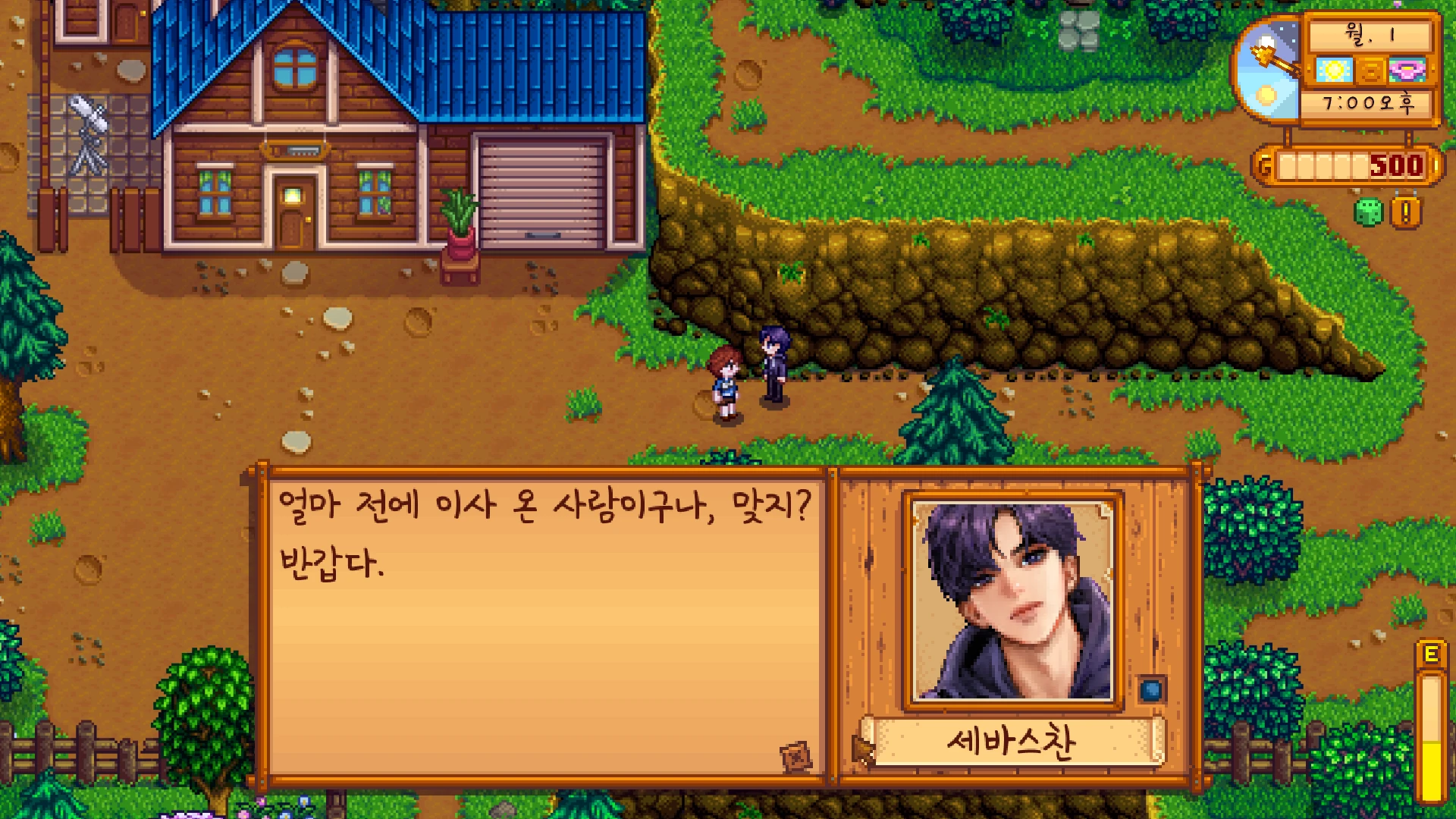Close the dialogue with the corner icon
This screenshot has height=819, width=1456.
795,756
